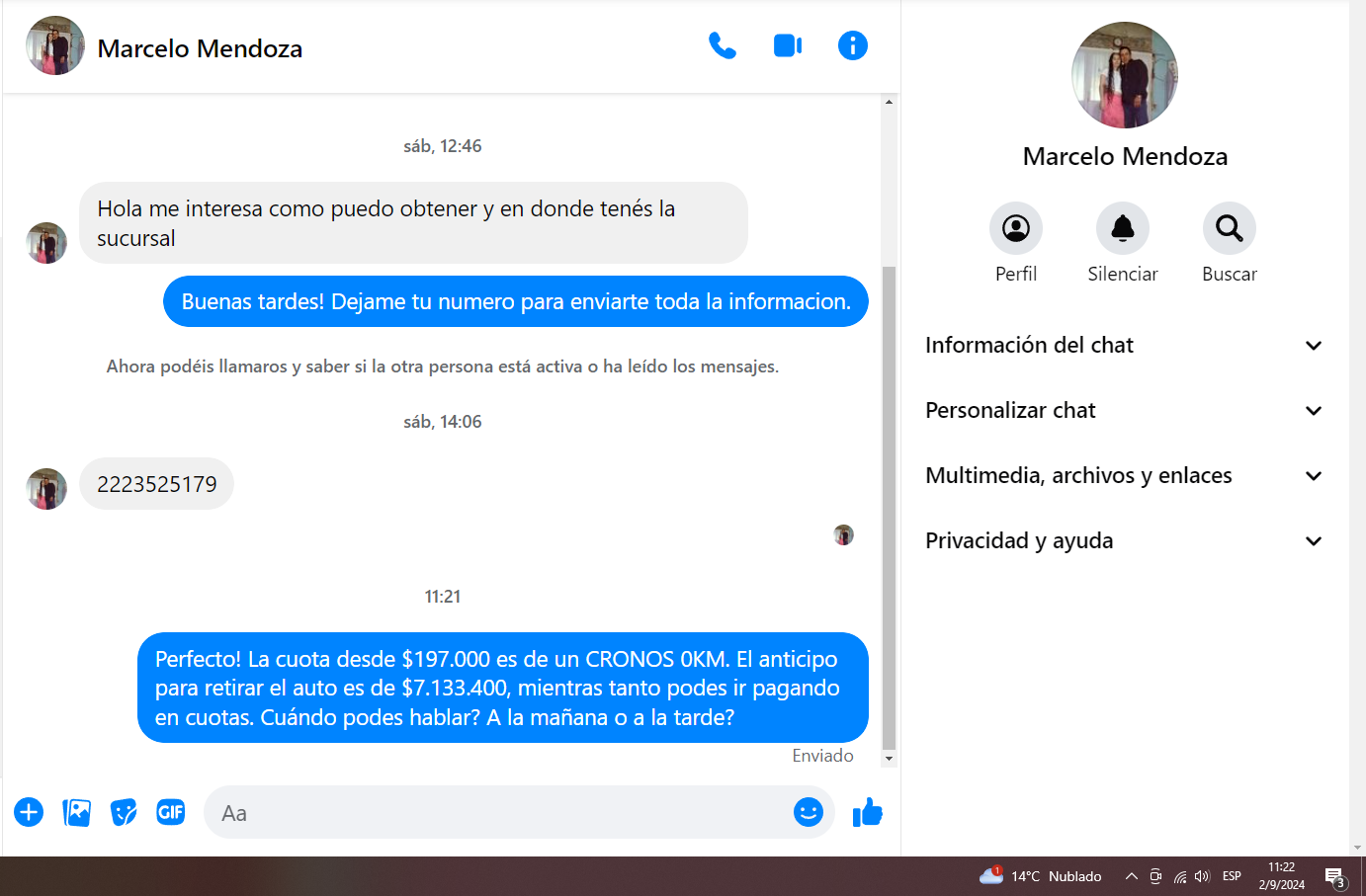
Task: Start a voice call with Marcelo Mendoza
Action: coord(723,46)
